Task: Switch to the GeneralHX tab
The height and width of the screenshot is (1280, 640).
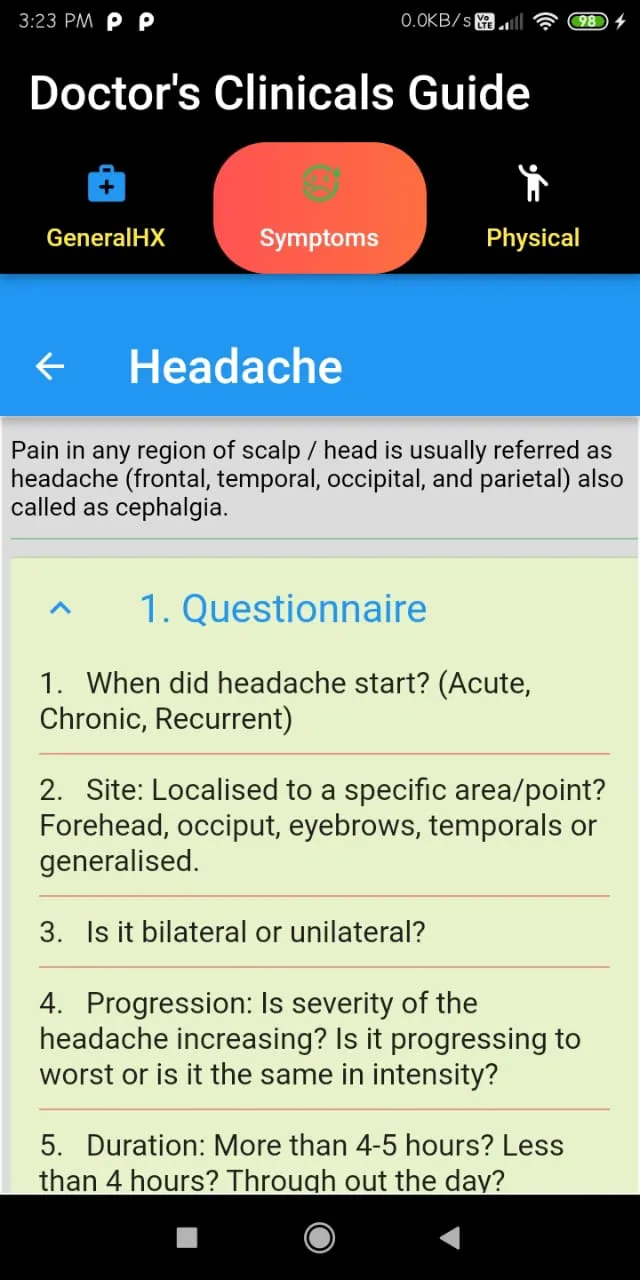Action: pyautogui.click(x=106, y=208)
